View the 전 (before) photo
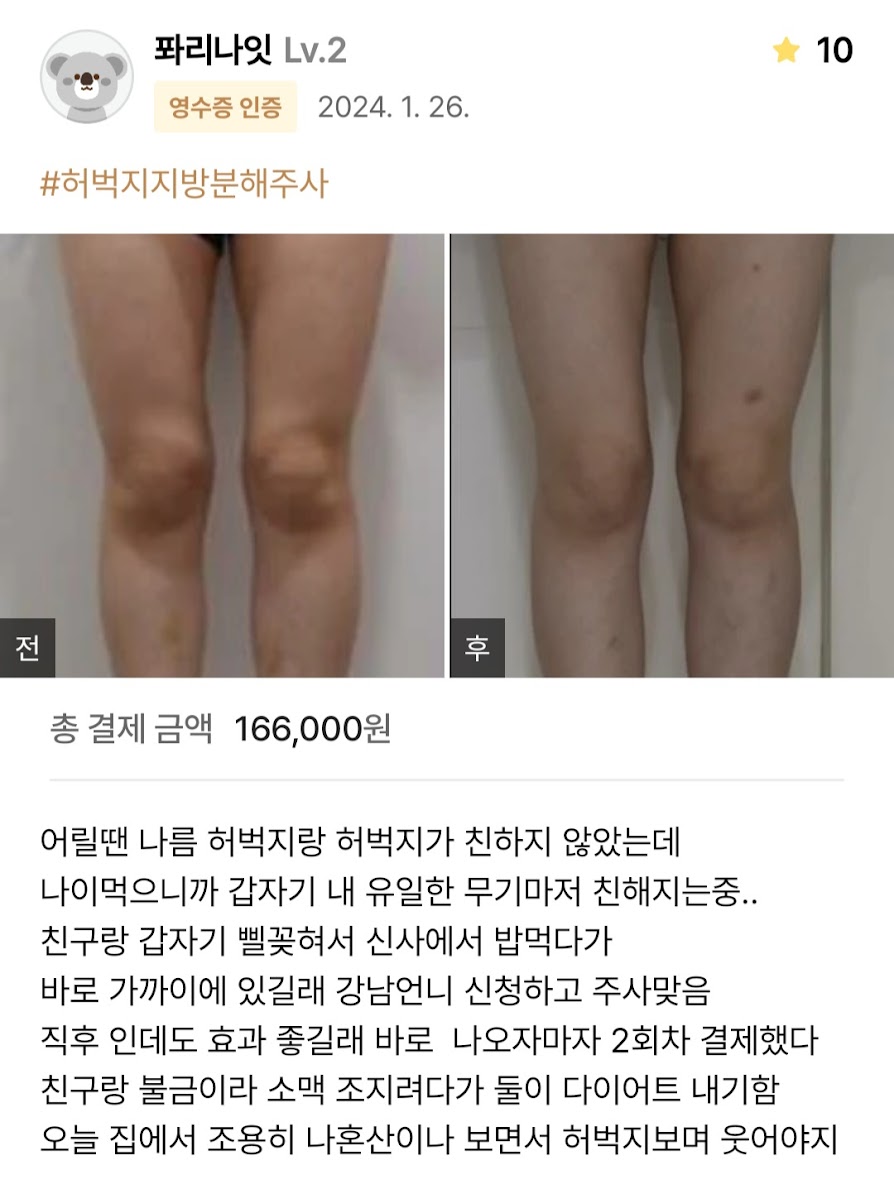 tap(222, 455)
